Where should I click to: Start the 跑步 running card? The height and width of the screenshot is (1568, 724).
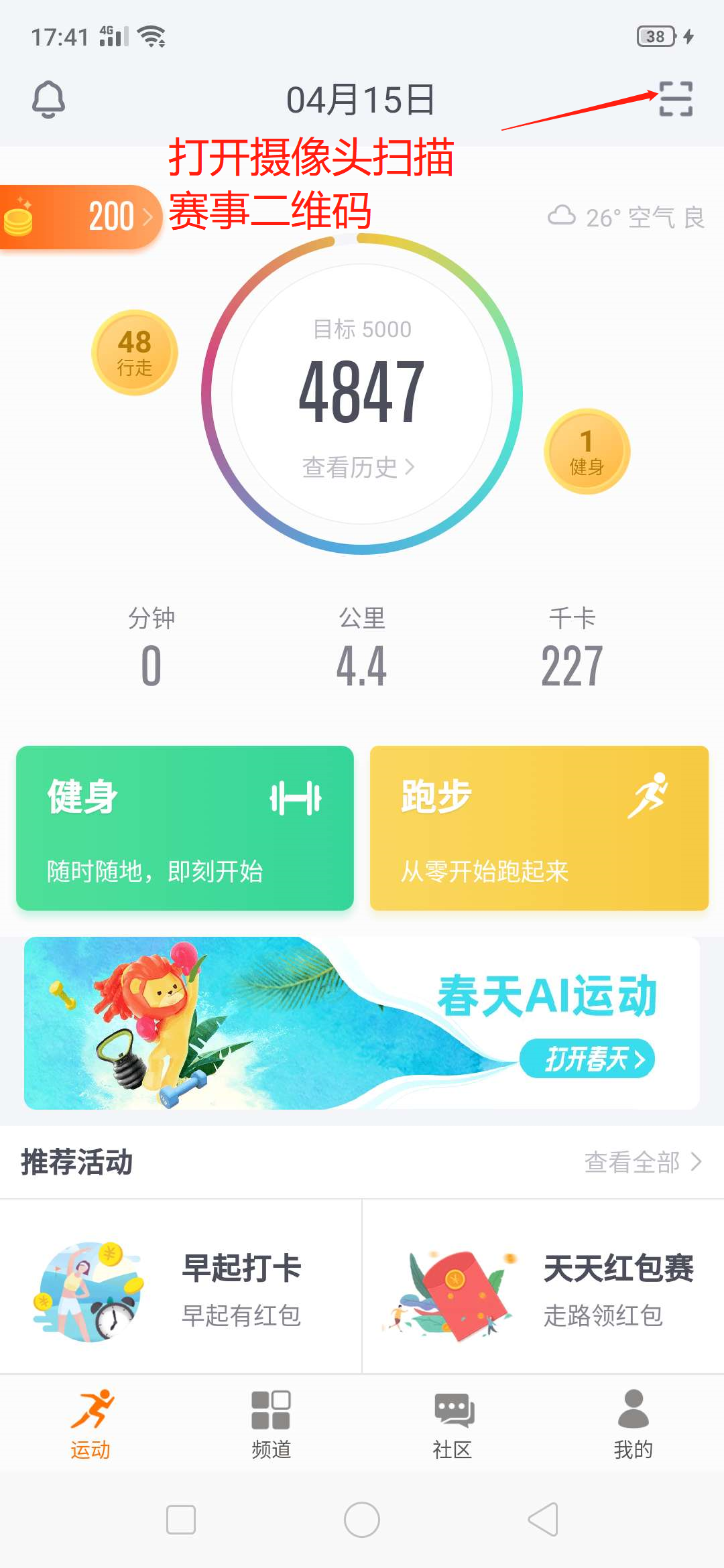(539, 828)
